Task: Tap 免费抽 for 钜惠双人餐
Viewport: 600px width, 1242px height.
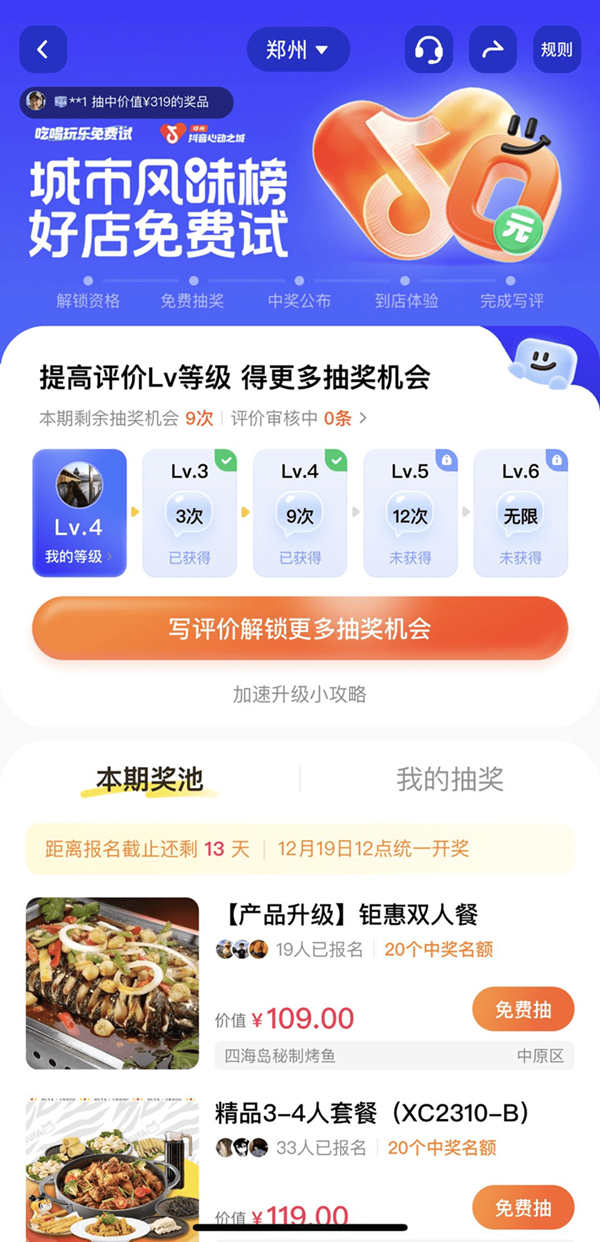Action: 523,1009
